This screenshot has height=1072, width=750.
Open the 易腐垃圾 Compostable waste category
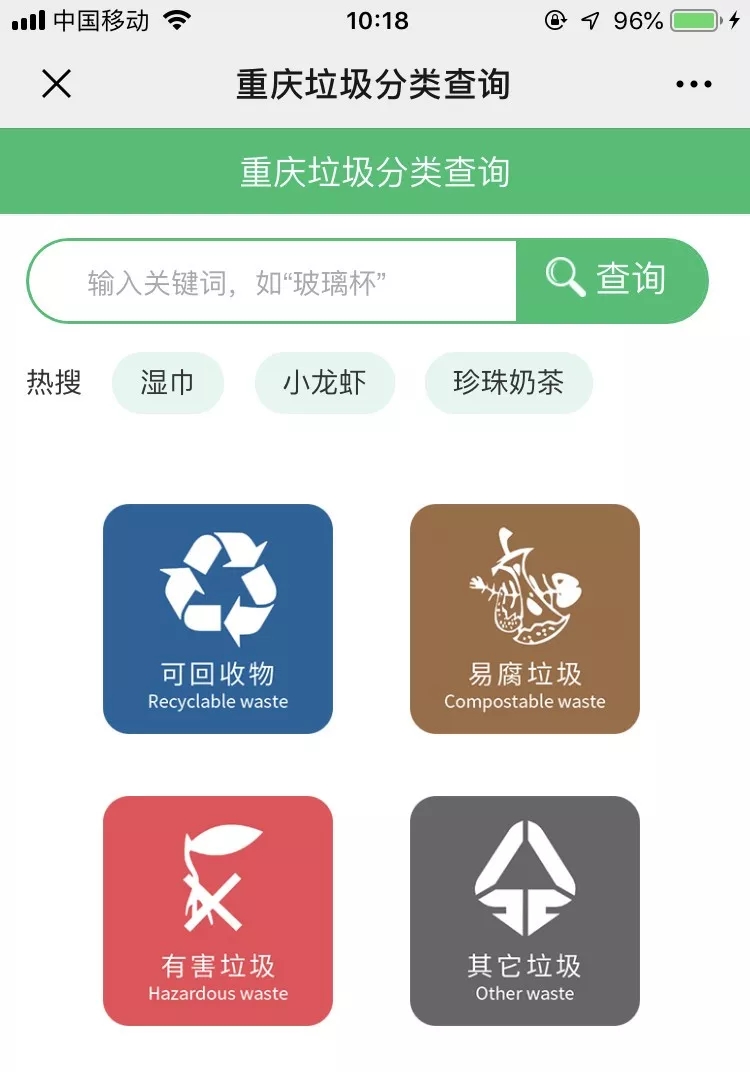click(x=524, y=618)
